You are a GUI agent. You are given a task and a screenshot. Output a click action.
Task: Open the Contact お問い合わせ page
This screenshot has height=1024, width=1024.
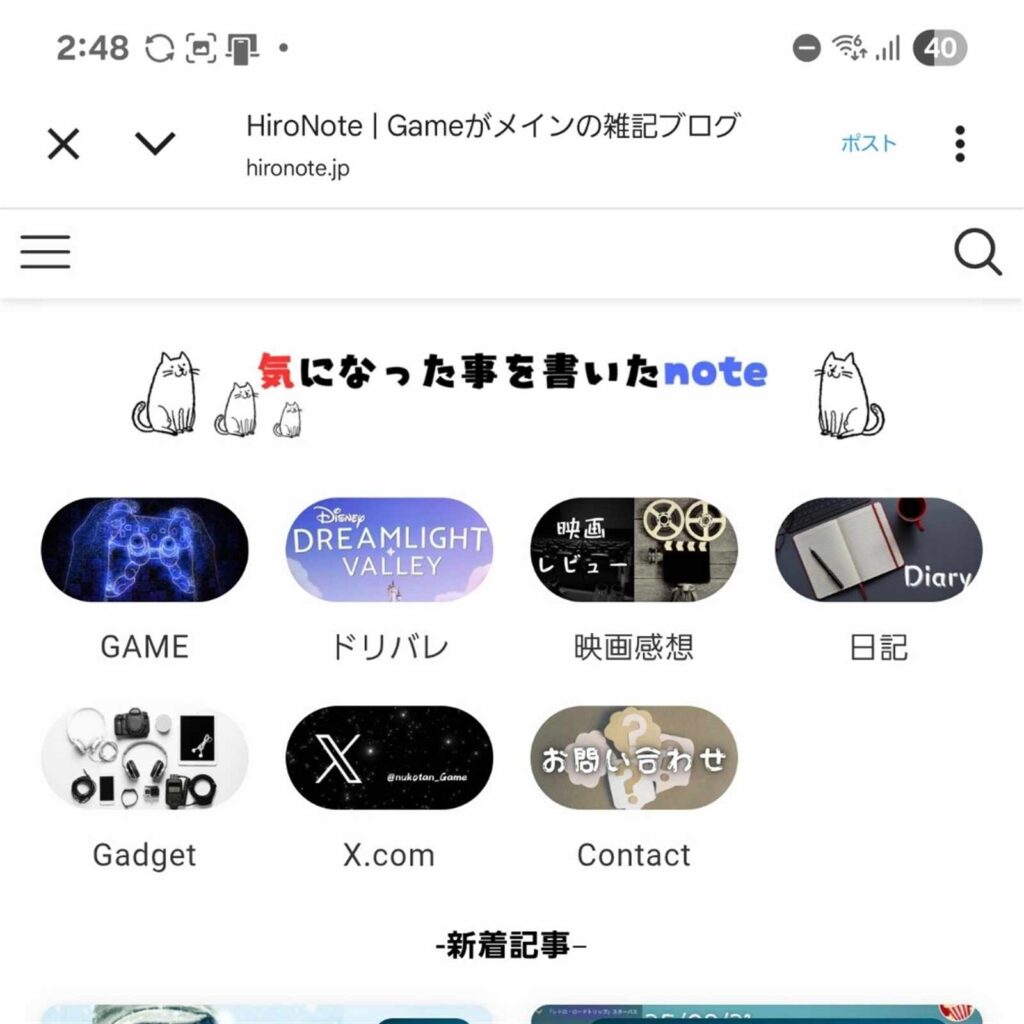(633, 758)
